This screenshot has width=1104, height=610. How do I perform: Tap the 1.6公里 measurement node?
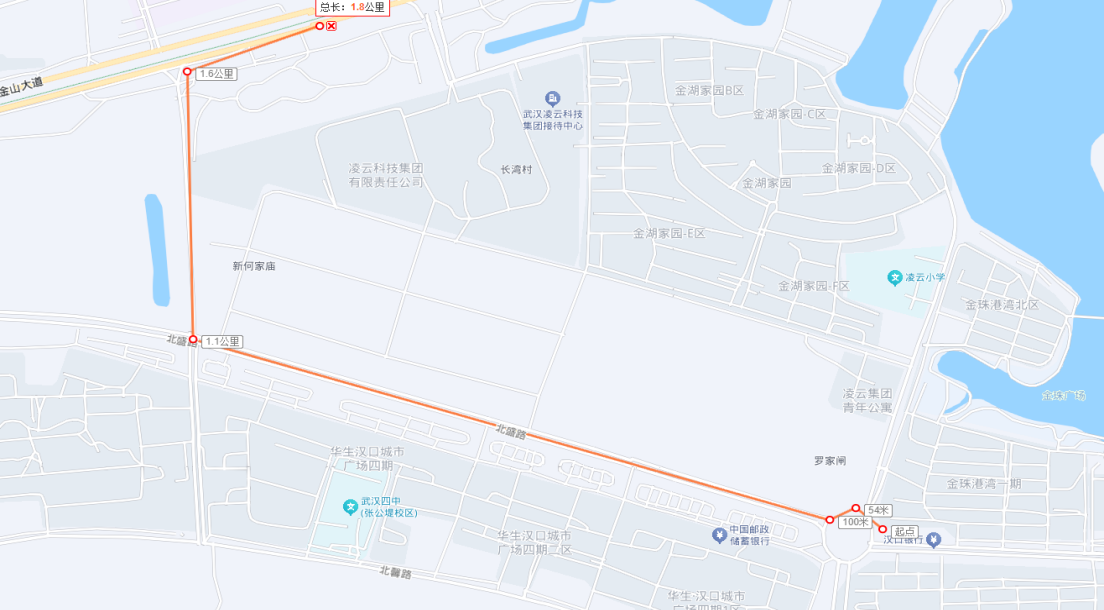pos(187,72)
